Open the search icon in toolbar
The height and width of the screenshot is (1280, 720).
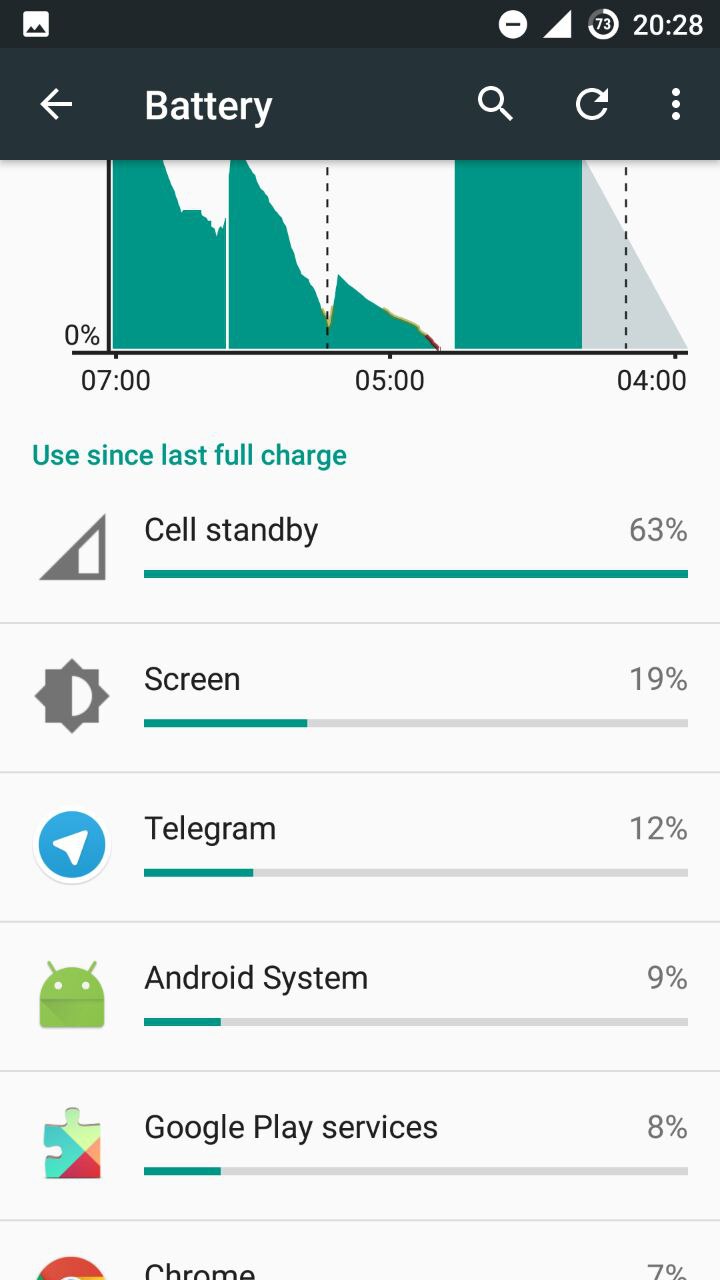click(x=495, y=104)
